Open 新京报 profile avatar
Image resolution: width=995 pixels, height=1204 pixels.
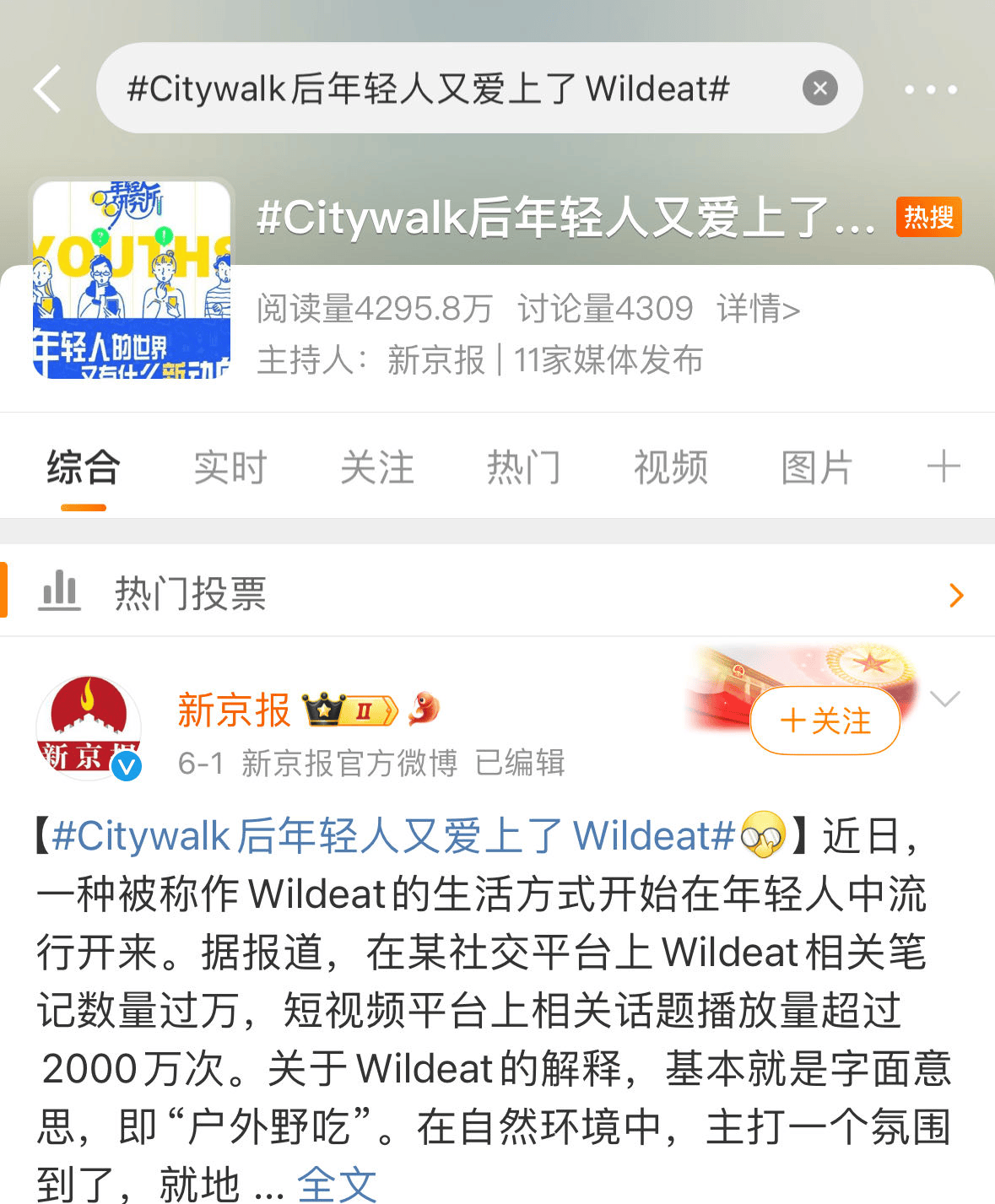(x=89, y=726)
